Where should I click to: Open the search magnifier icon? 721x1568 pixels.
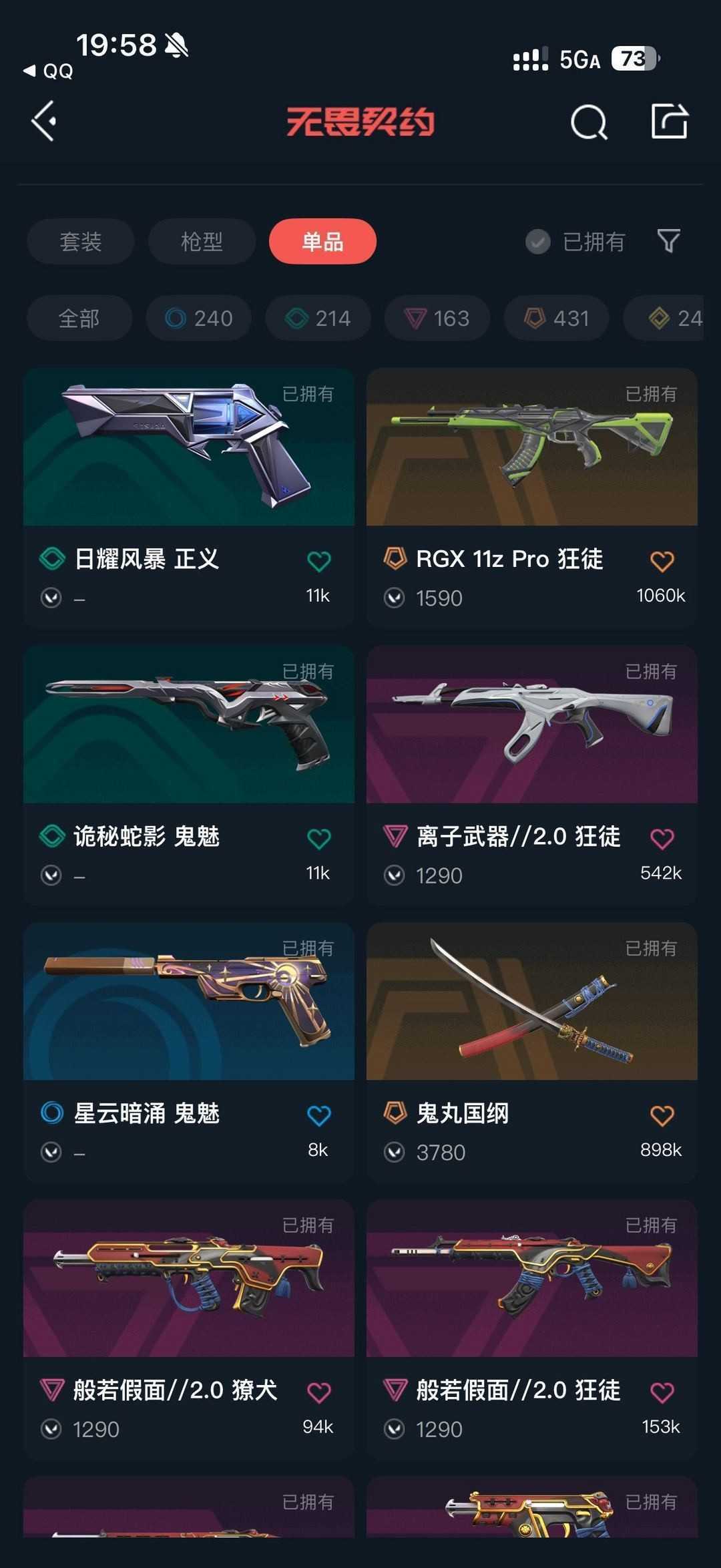pyautogui.click(x=589, y=122)
